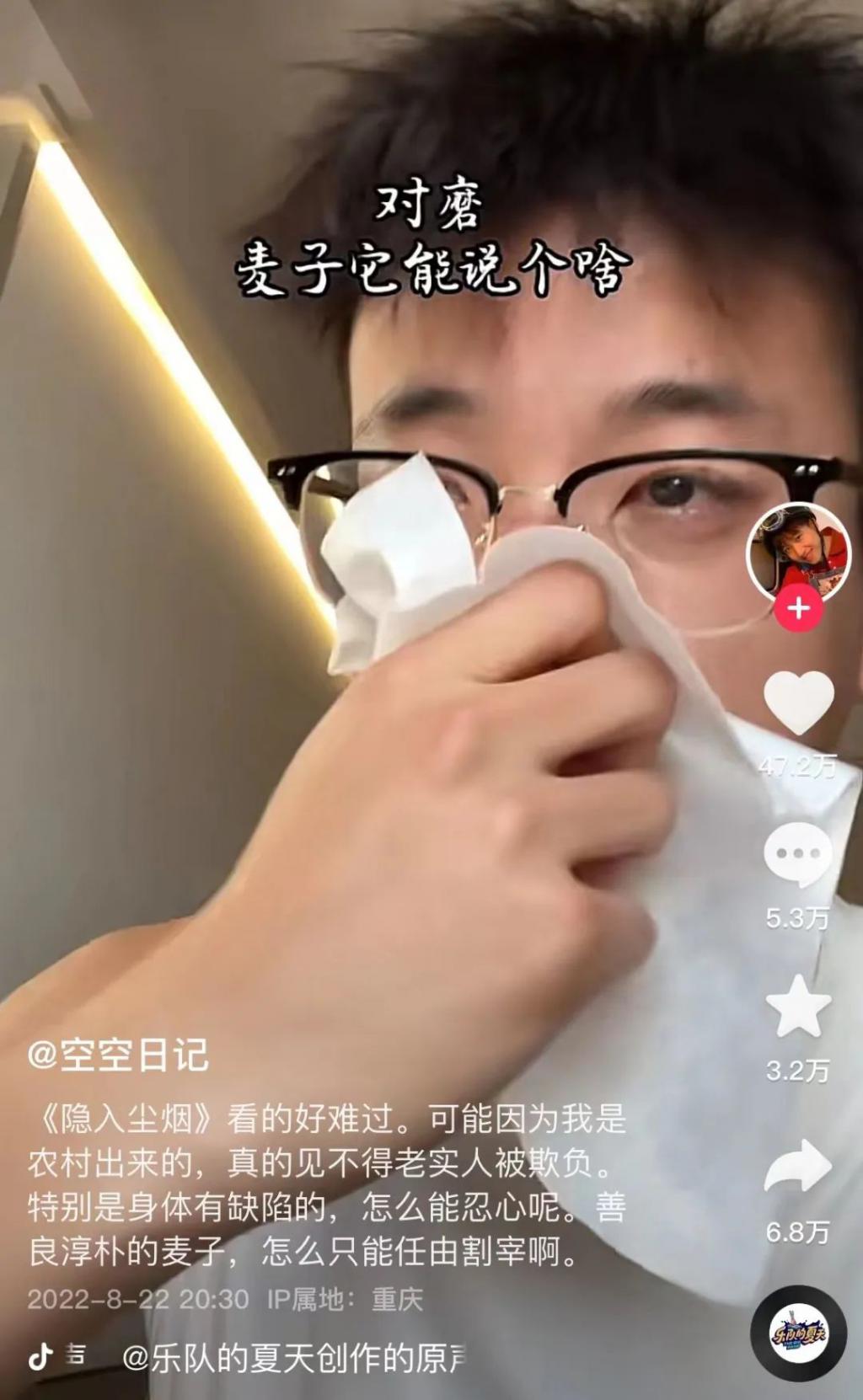This screenshot has width=863, height=1400.
Task: Open the creator's profile avatar
Action: click(x=798, y=553)
